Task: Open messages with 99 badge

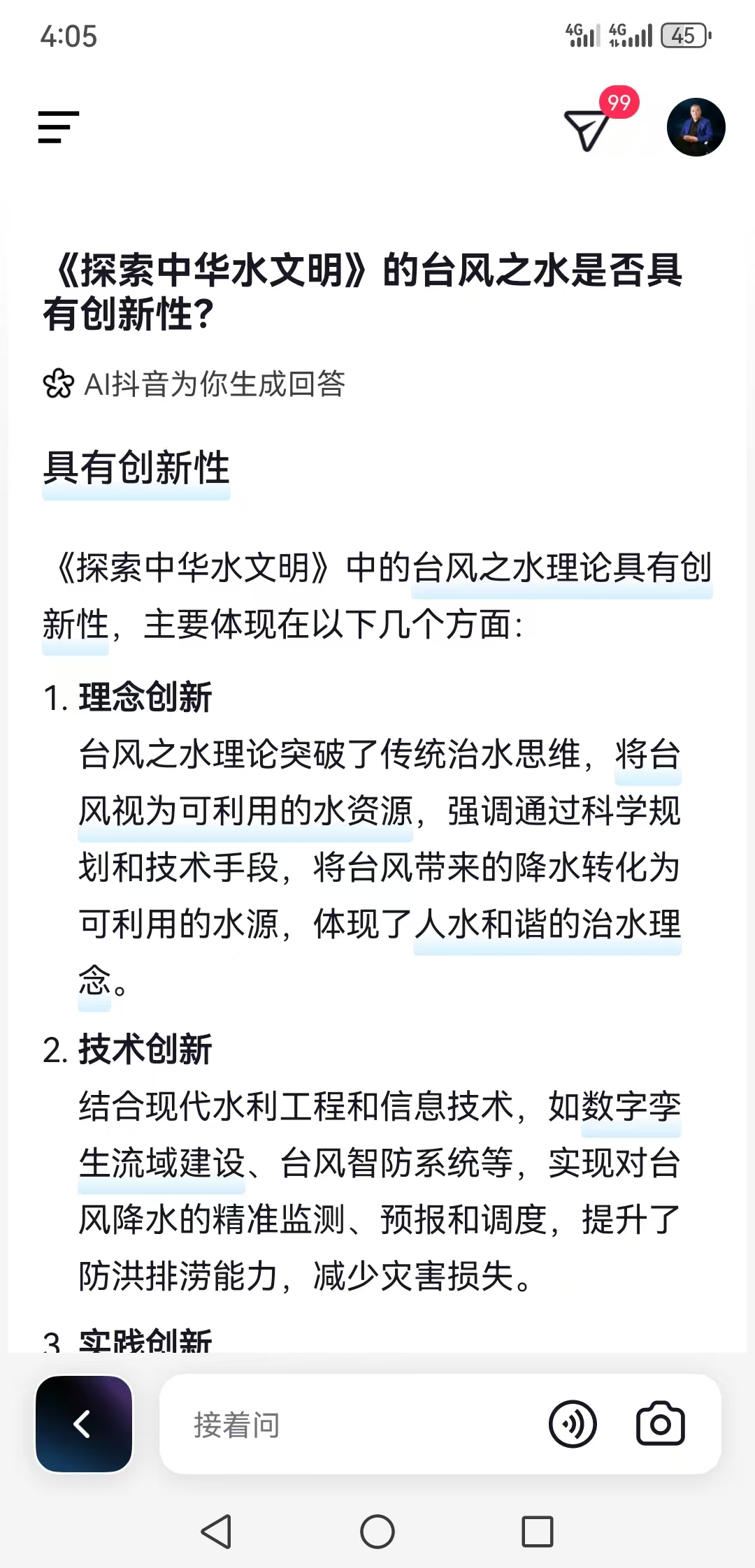Action: [x=587, y=129]
